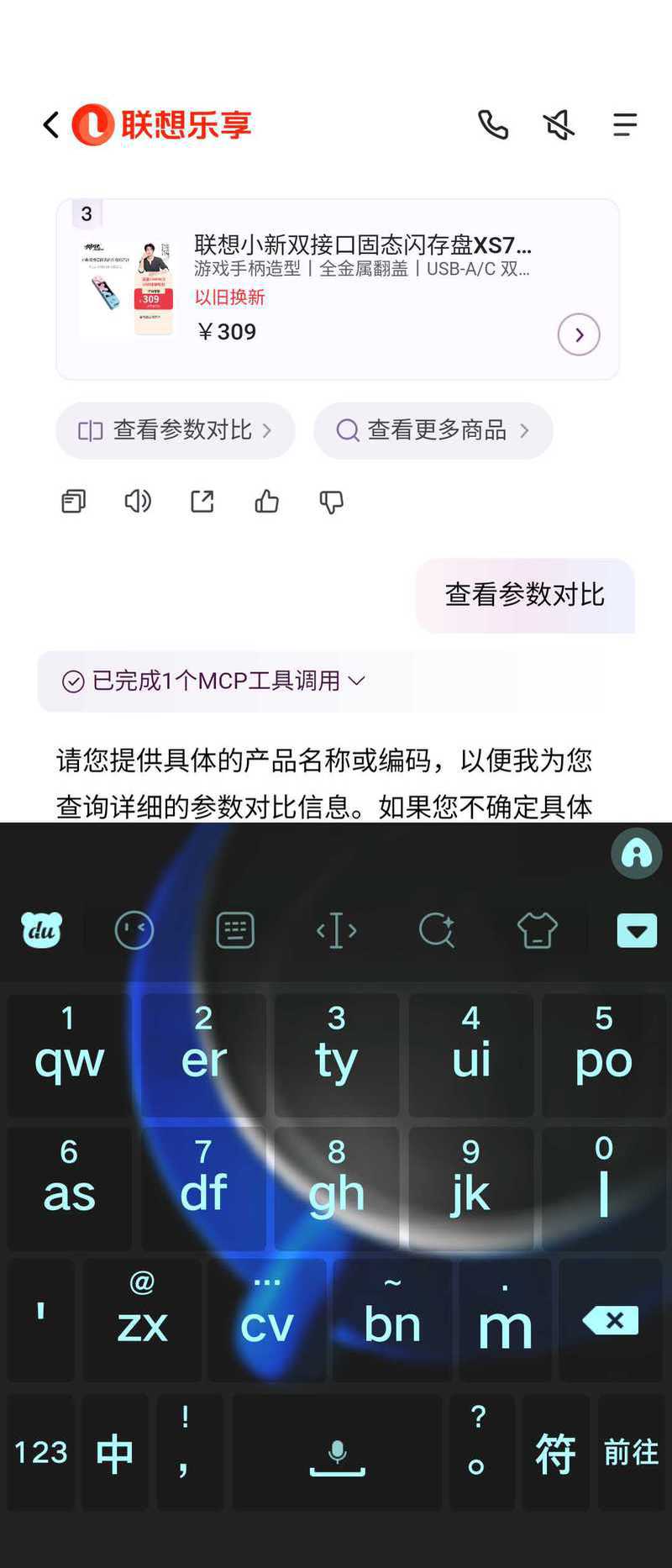The width and height of the screenshot is (672, 1568).
Task: Switch keyboard to 123 number mode
Action: pos(40,1452)
